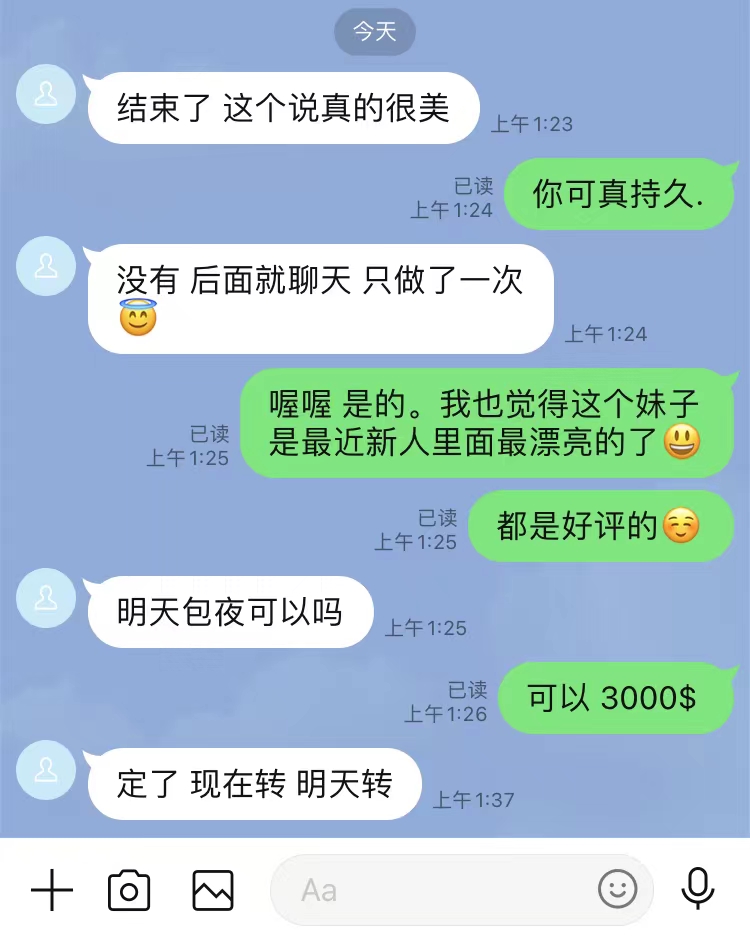
Task: Open the camera to take a photo
Action: [129, 889]
